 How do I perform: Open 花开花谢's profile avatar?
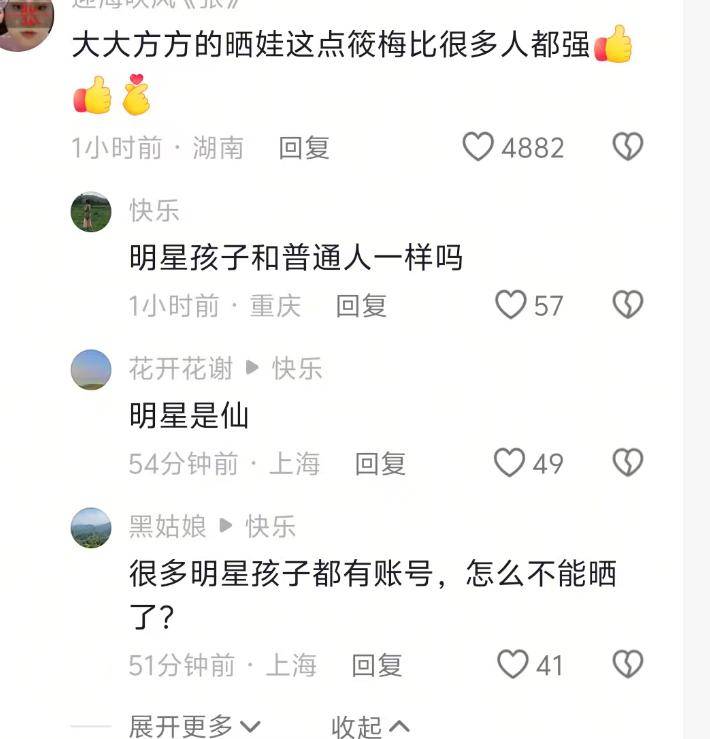(x=91, y=370)
